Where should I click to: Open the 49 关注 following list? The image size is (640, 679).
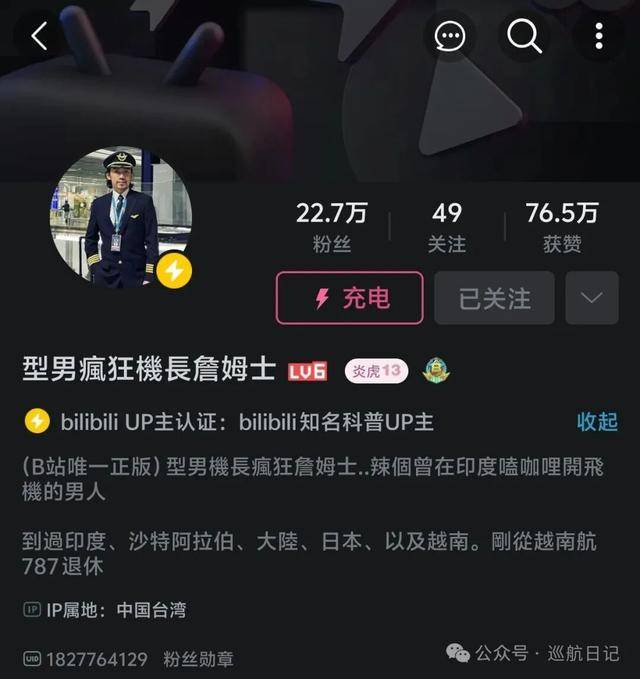click(x=447, y=227)
